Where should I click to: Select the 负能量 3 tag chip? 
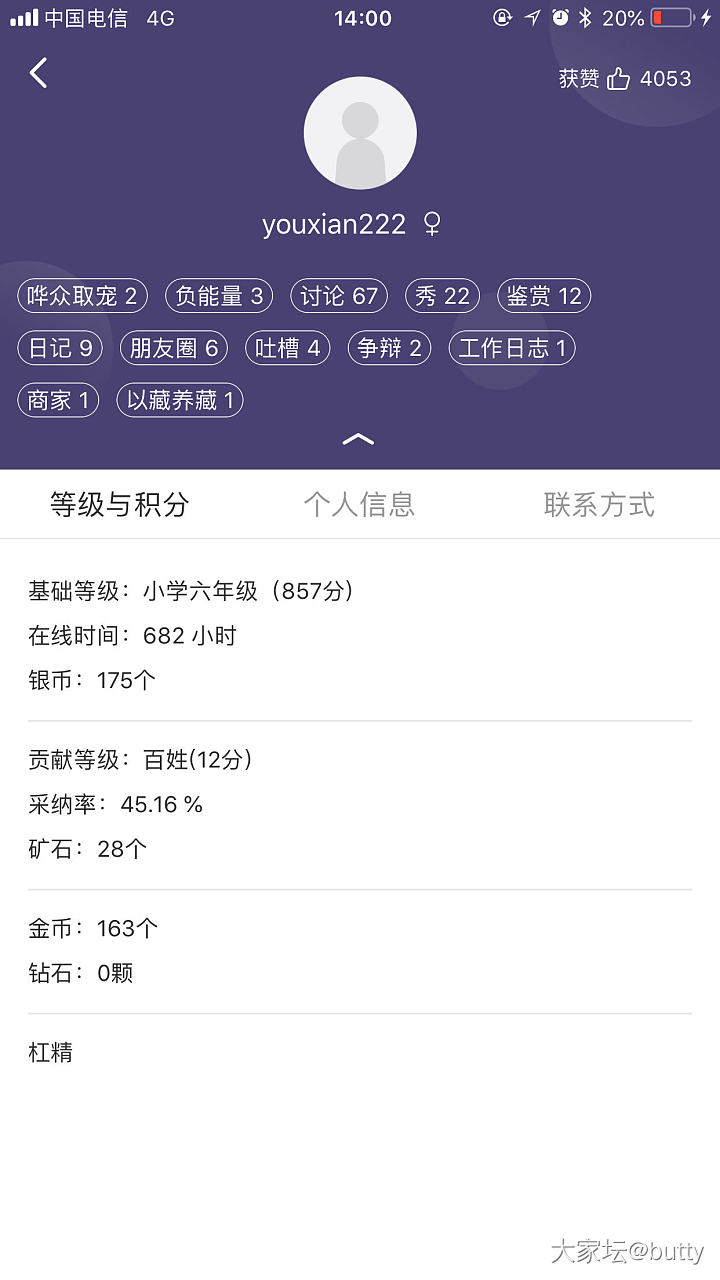pos(219,296)
